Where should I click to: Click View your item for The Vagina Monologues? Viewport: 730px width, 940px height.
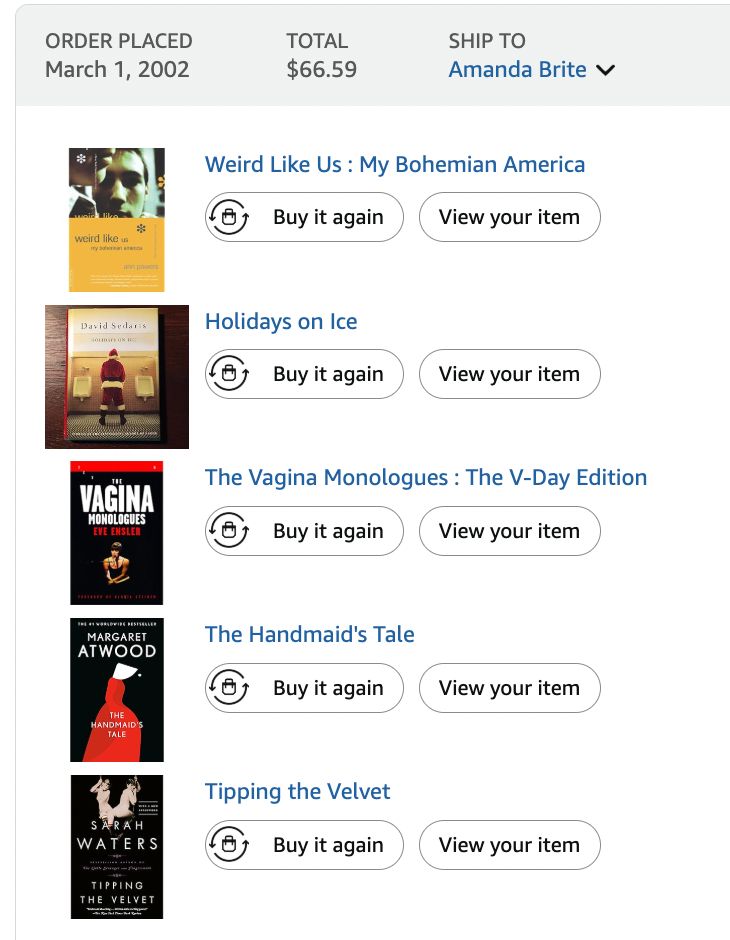click(509, 531)
